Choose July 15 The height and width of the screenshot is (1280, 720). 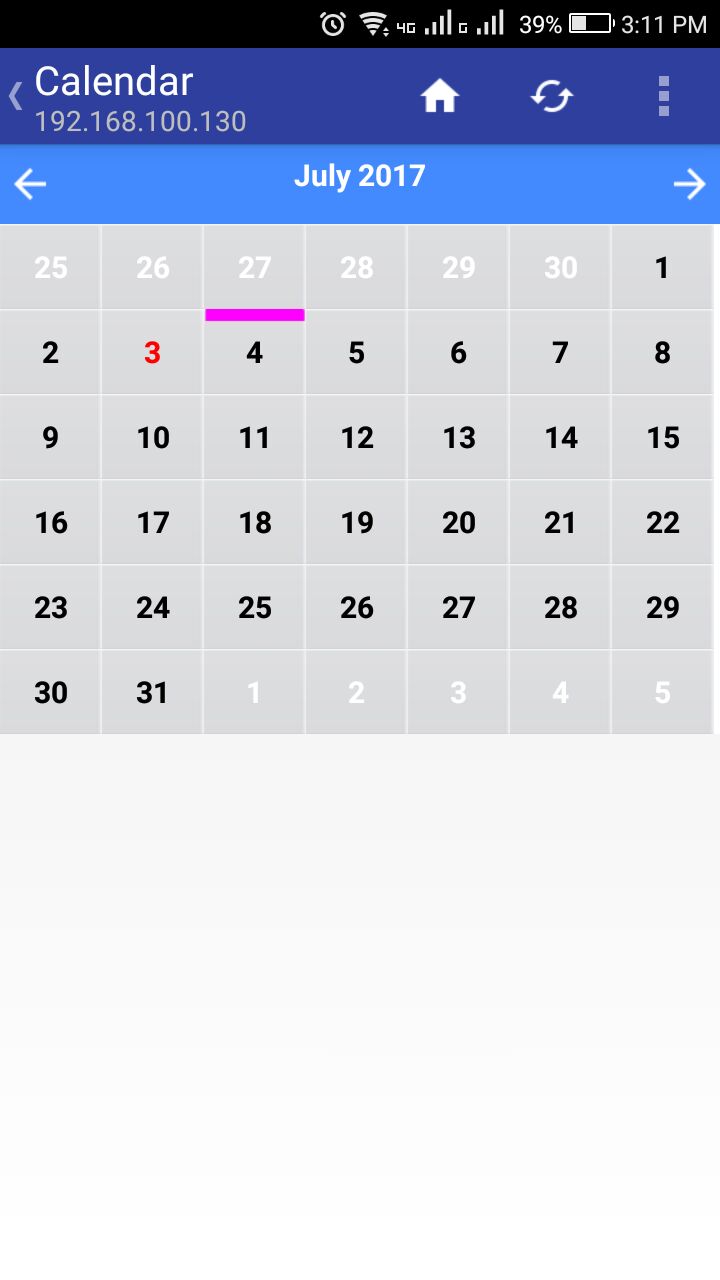(662, 438)
